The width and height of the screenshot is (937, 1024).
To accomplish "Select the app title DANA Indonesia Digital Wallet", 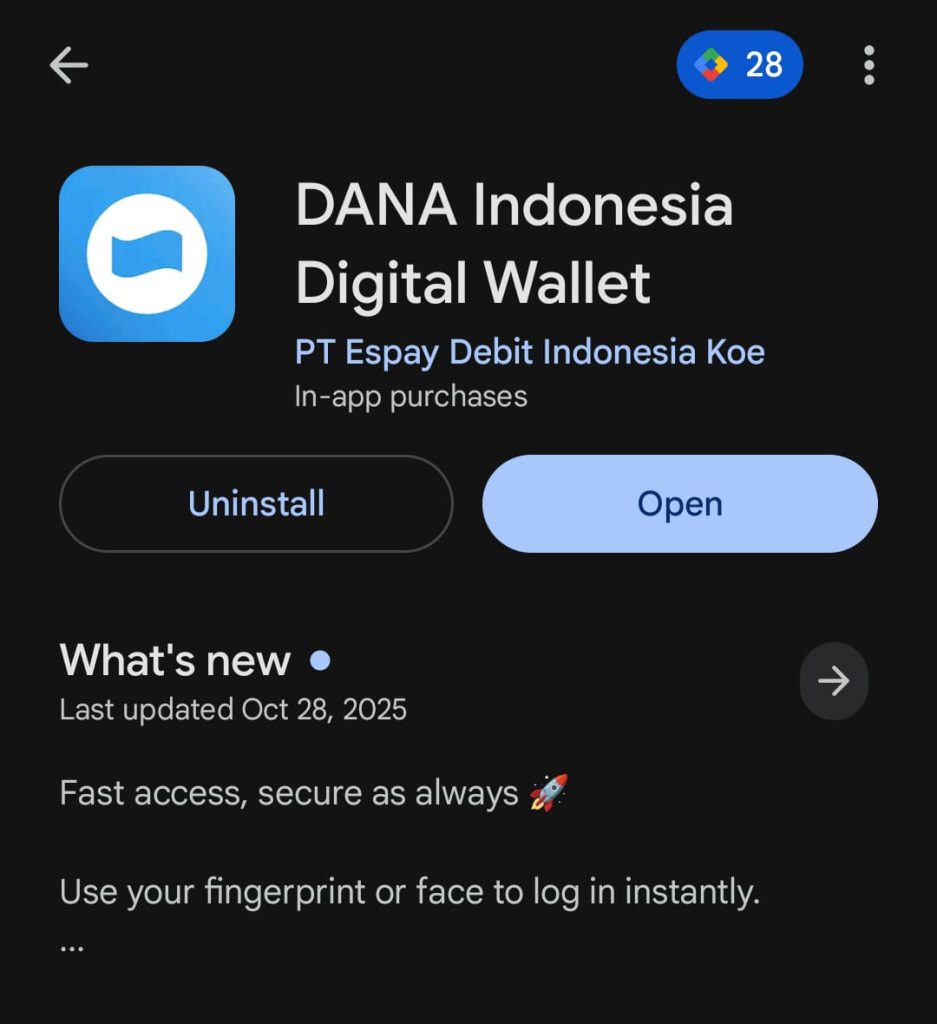I will [x=515, y=243].
